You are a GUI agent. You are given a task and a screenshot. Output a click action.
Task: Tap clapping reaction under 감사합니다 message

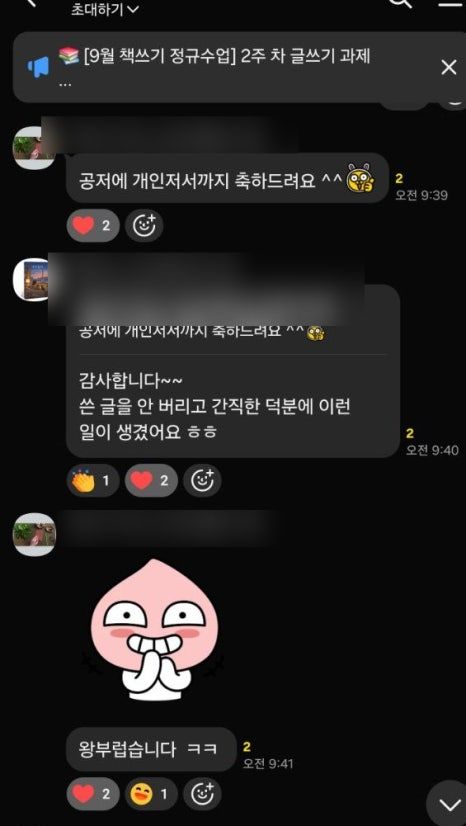[x=93, y=480]
